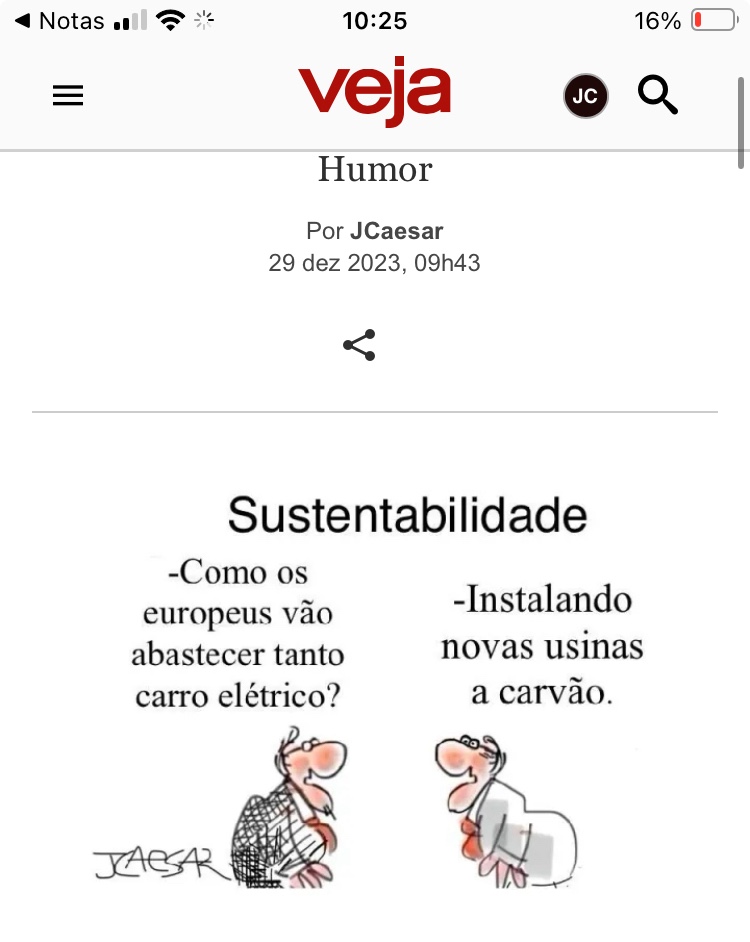
Task: Share this humor article
Action: click(x=359, y=345)
